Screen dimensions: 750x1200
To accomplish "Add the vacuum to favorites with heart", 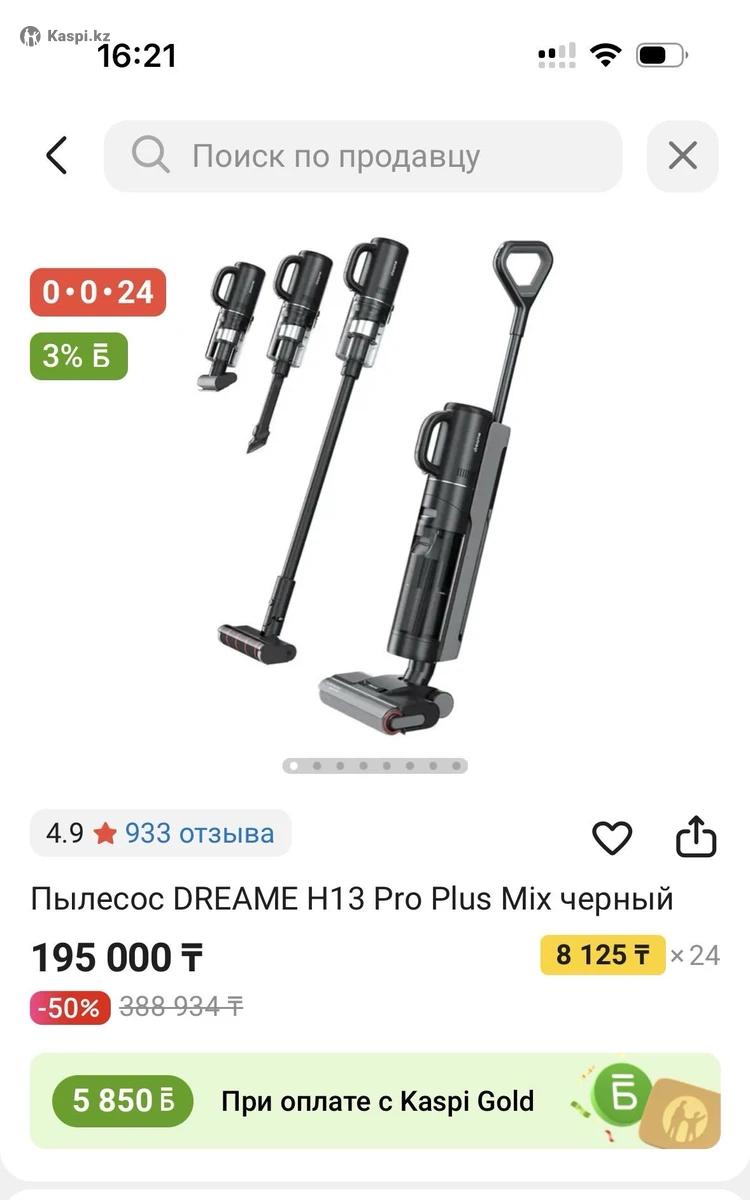I will [612, 838].
